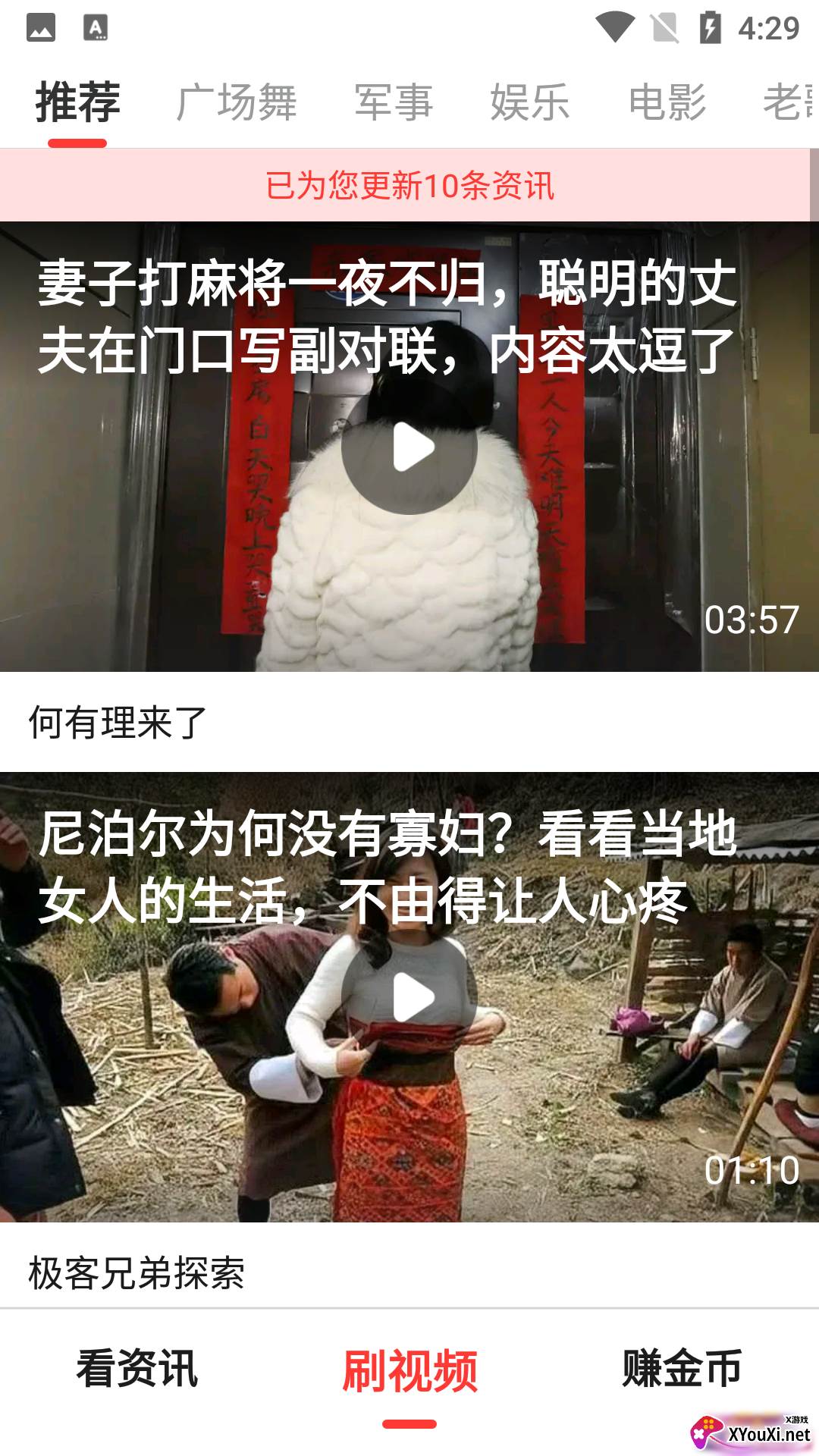Open author 极客兄弟探索
This screenshot has height=1456, width=819.
(x=136, y=1272)
